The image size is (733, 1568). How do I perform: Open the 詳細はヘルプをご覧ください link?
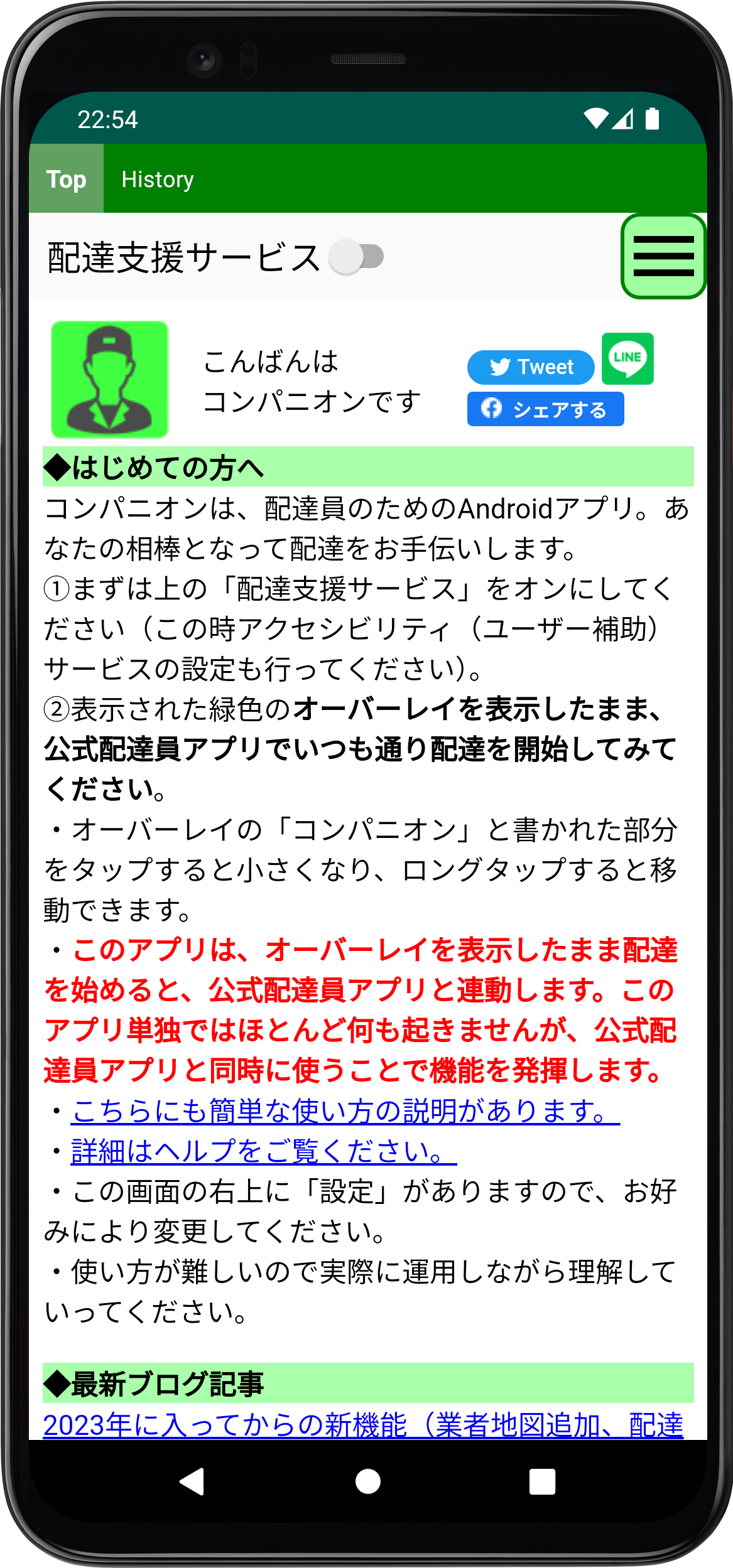(263, 1151)
